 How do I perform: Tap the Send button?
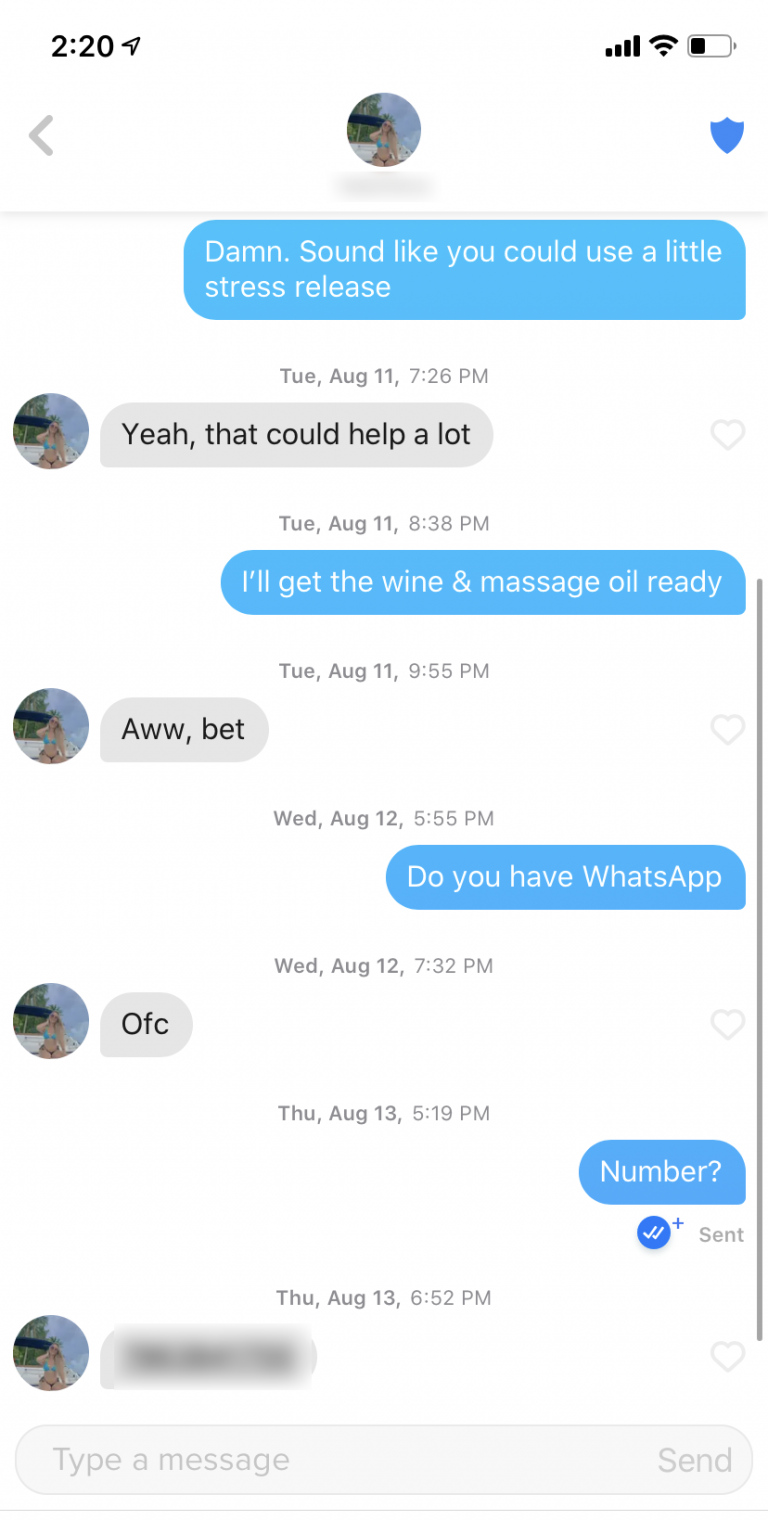click(x=695, y=1460)
